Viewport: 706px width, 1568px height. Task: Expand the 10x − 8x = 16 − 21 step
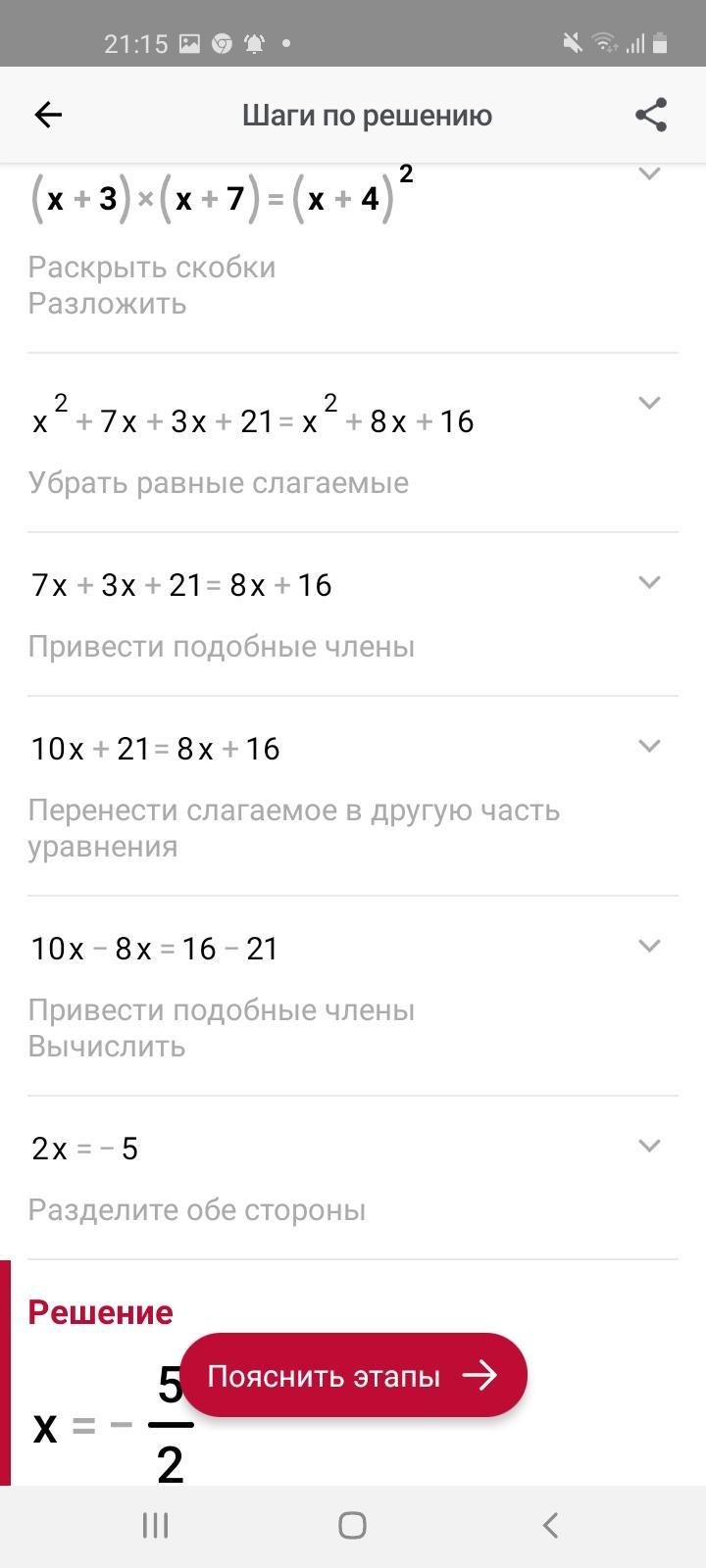(x=649, y=946)
